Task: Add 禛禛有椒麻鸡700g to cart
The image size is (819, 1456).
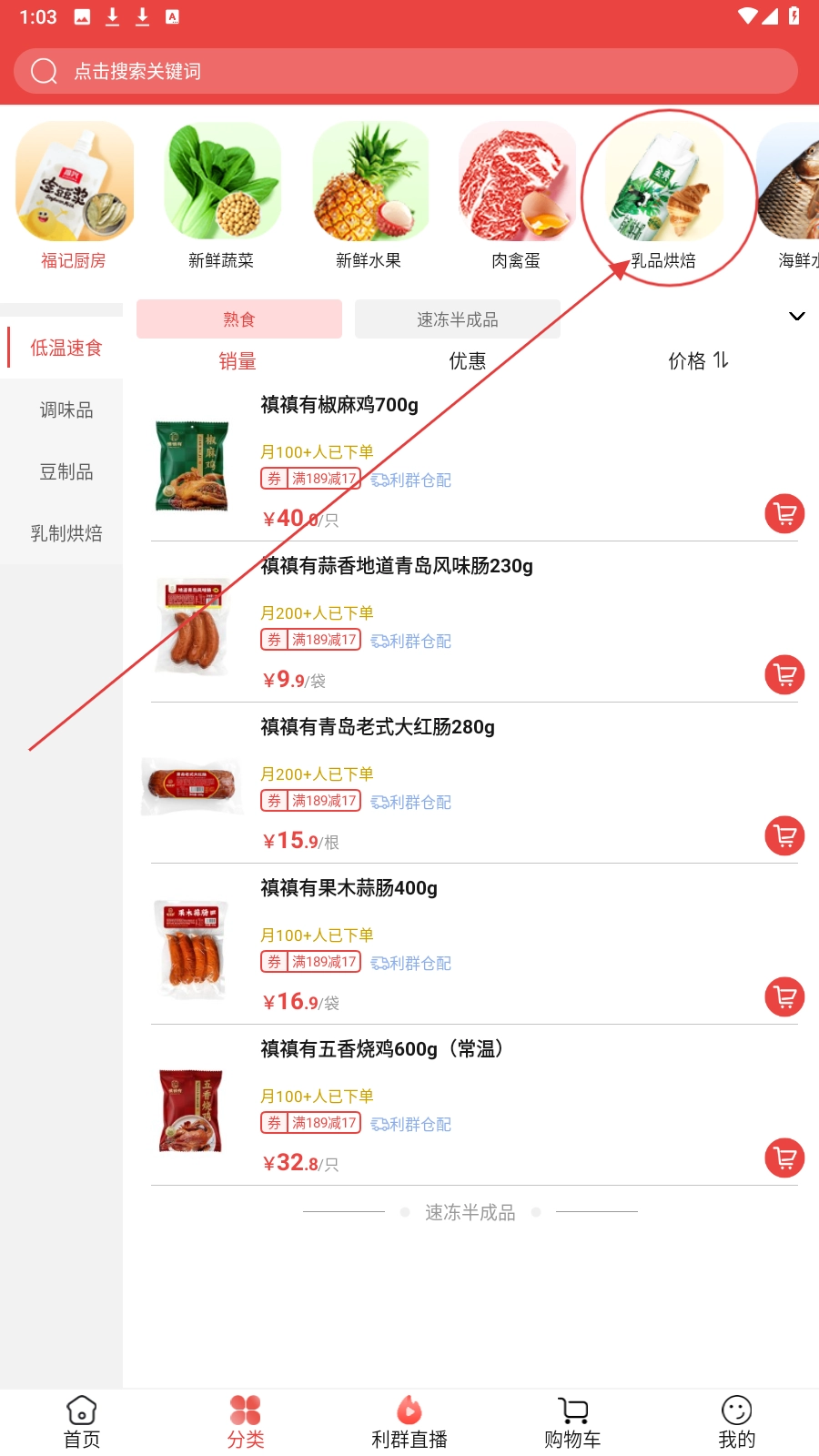Action: tap(784, 514)
